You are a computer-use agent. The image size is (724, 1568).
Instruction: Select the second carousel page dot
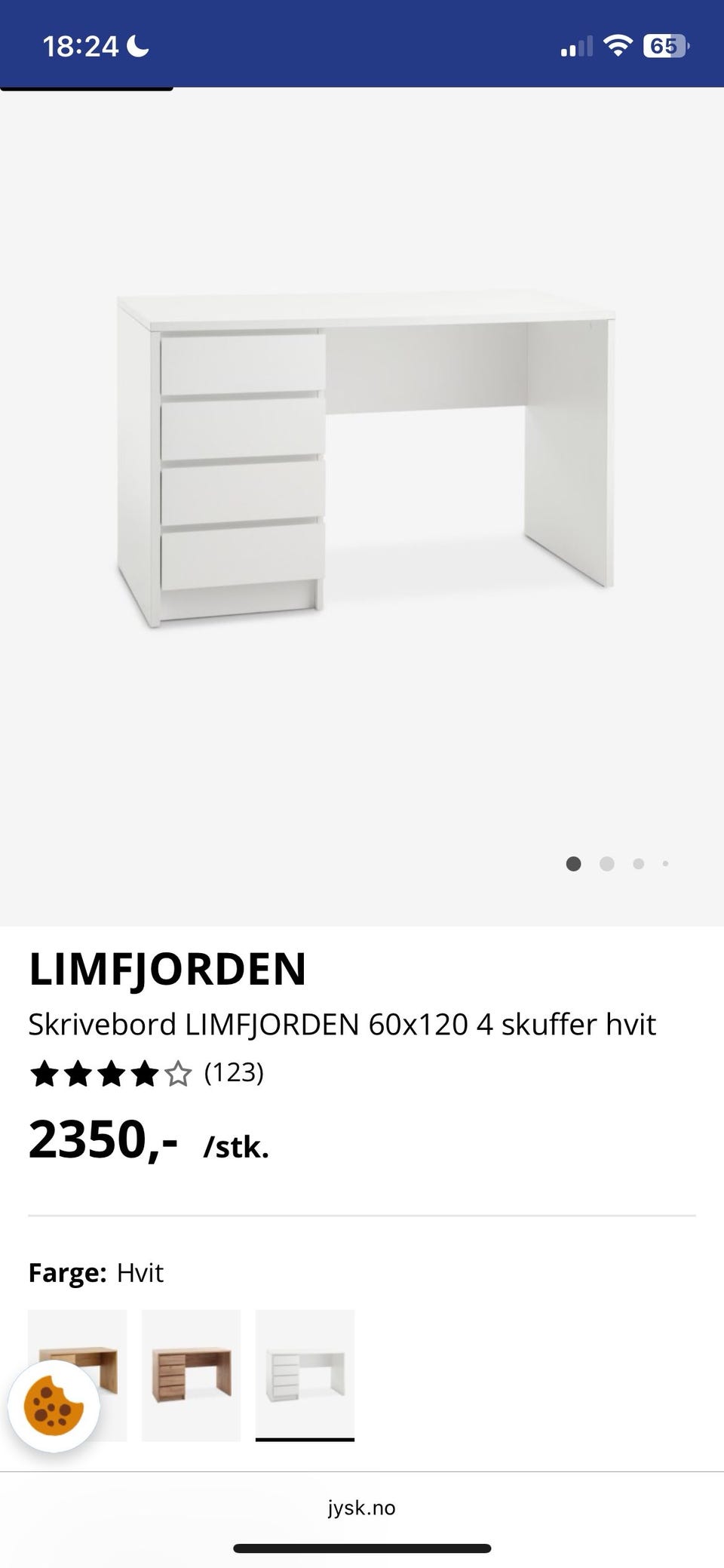(606, 864)
